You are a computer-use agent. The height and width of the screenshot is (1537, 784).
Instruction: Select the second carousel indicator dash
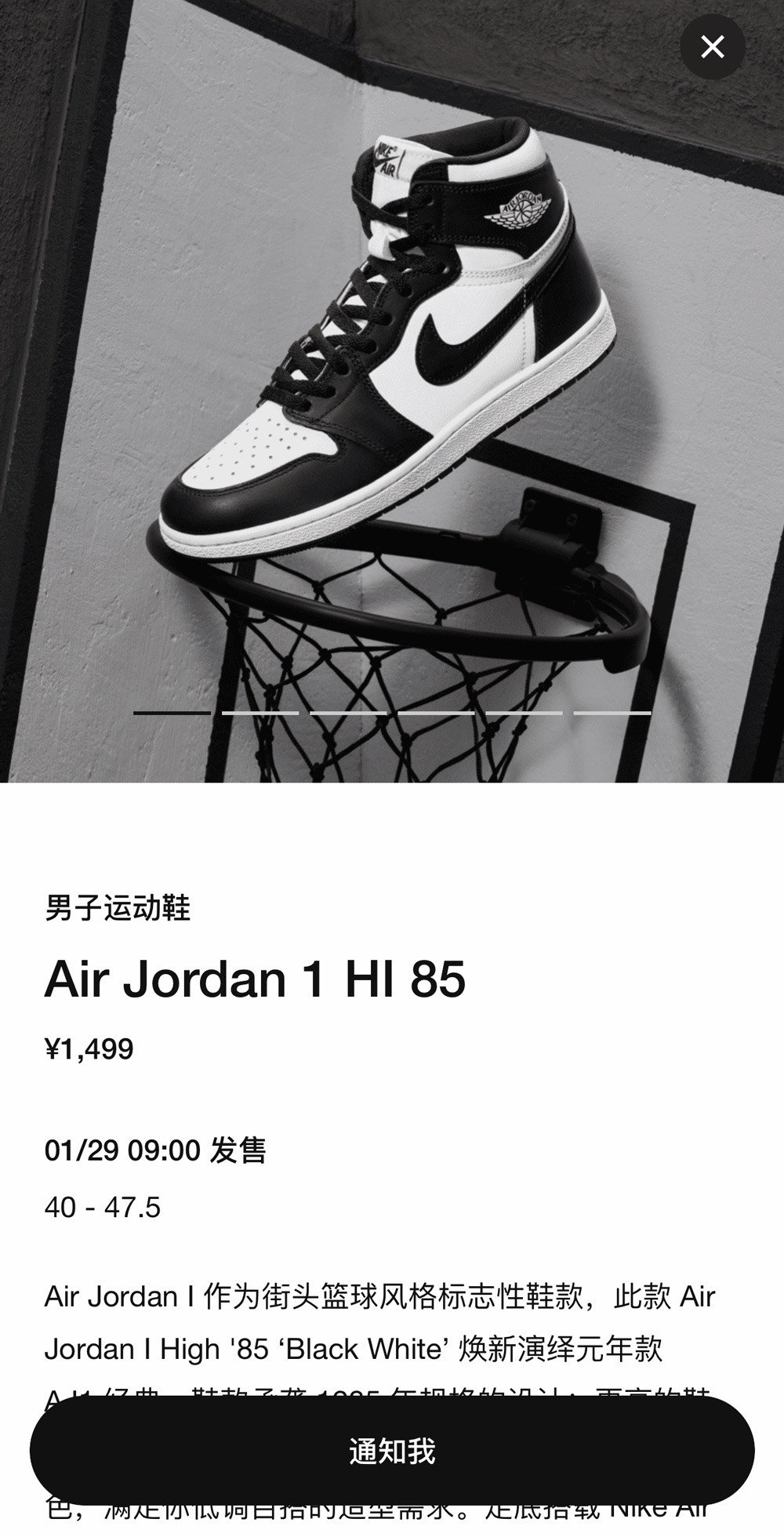coord(260,712)
